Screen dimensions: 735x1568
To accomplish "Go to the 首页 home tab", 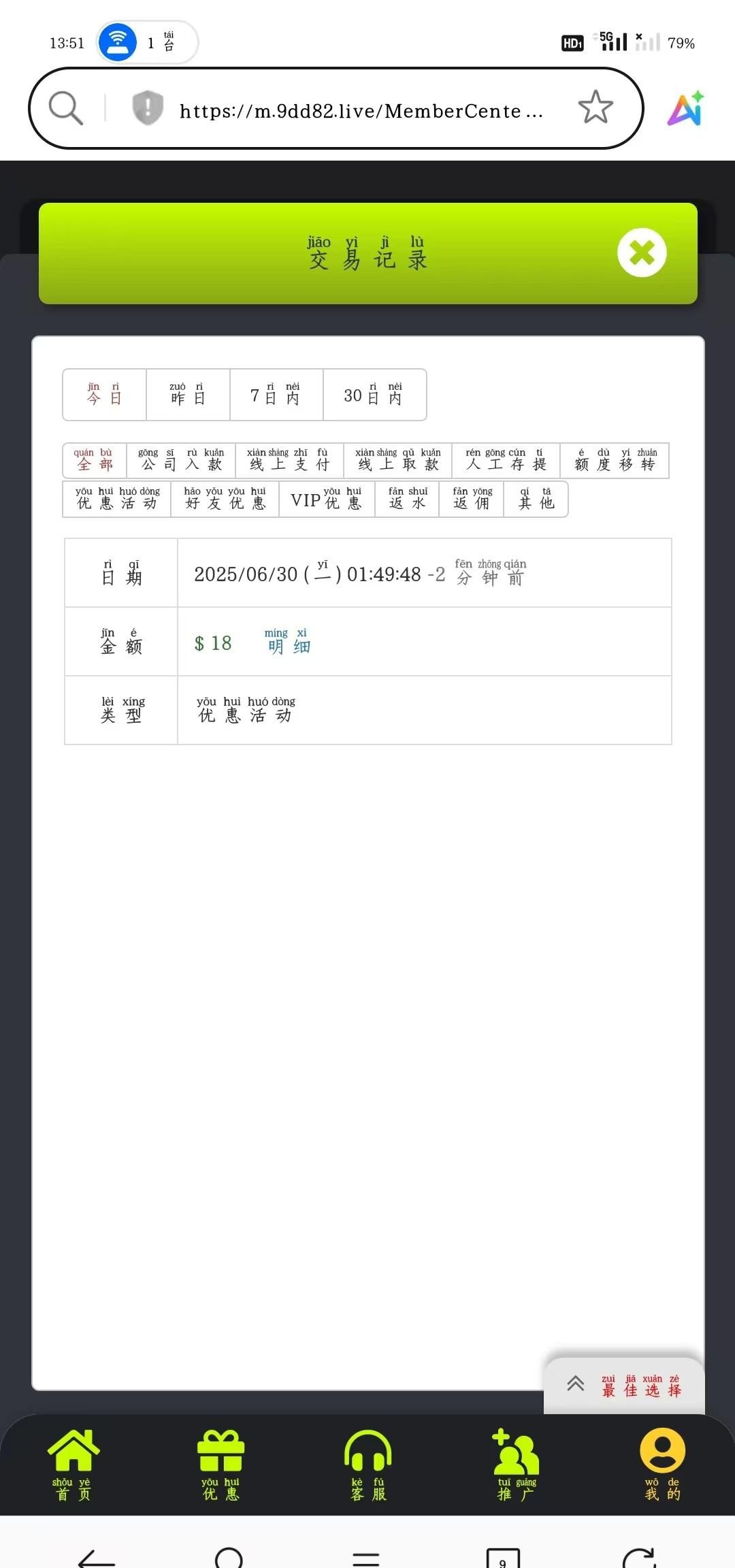I will point(72,1465).
